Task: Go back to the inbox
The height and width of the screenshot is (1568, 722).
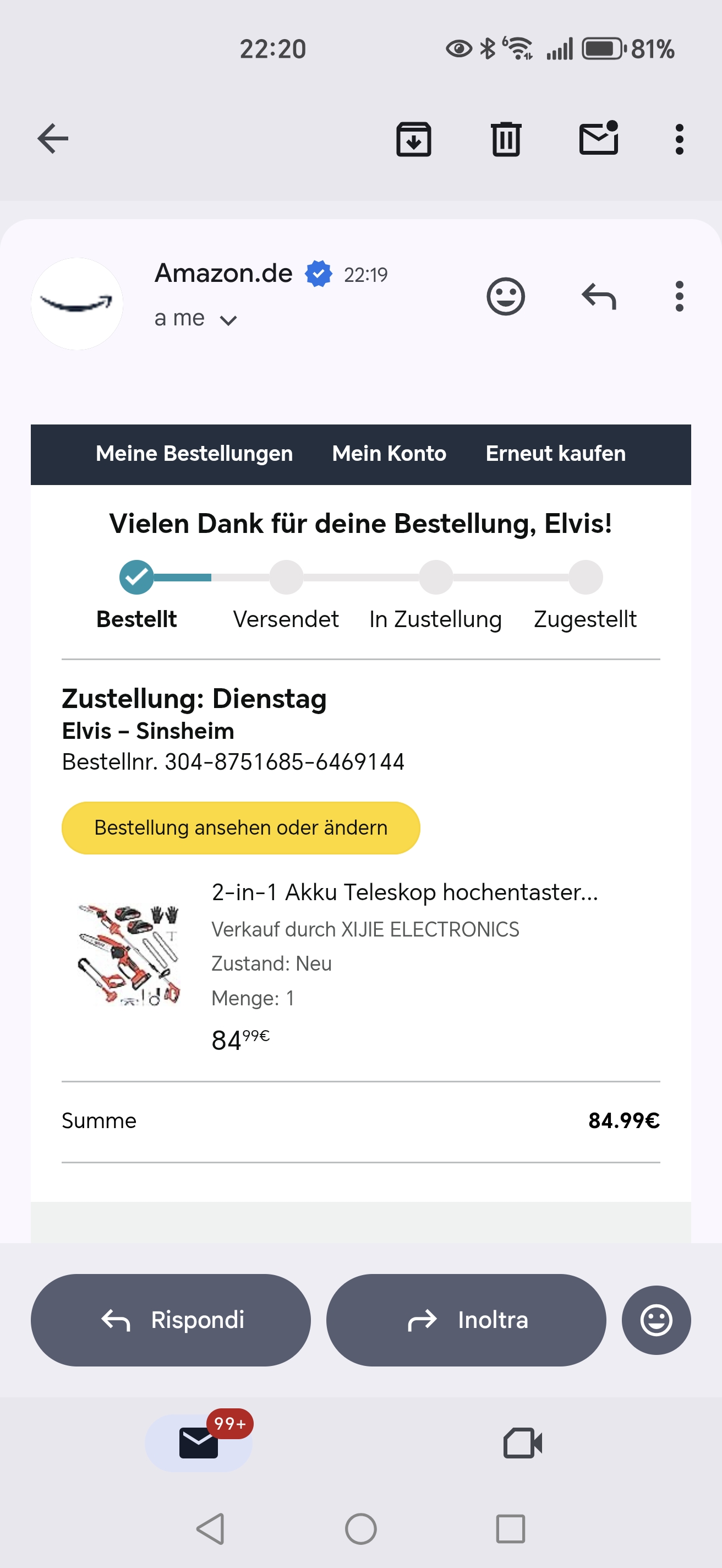Action: 53,139
